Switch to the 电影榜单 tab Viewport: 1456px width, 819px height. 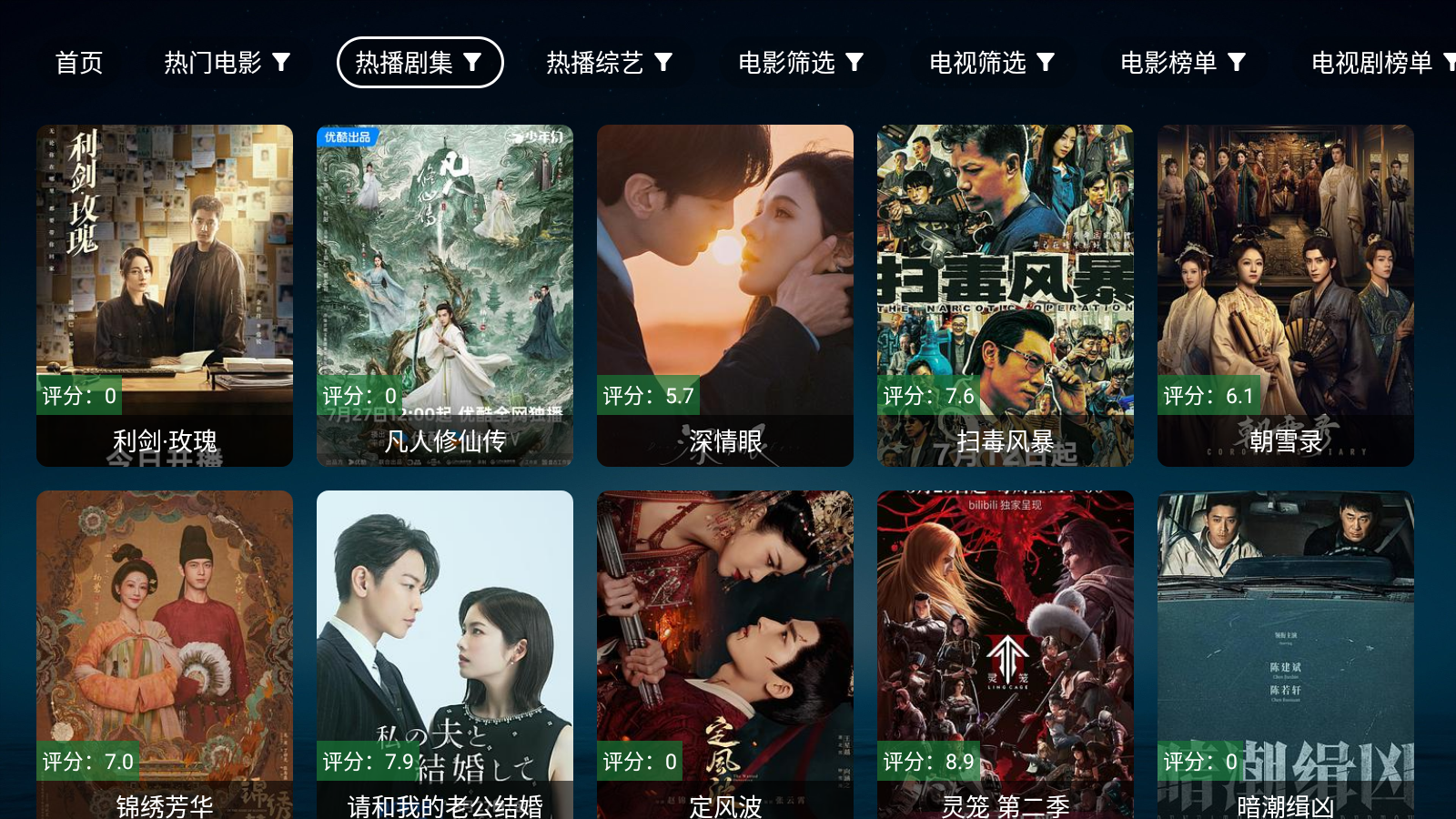[1182, 63]
